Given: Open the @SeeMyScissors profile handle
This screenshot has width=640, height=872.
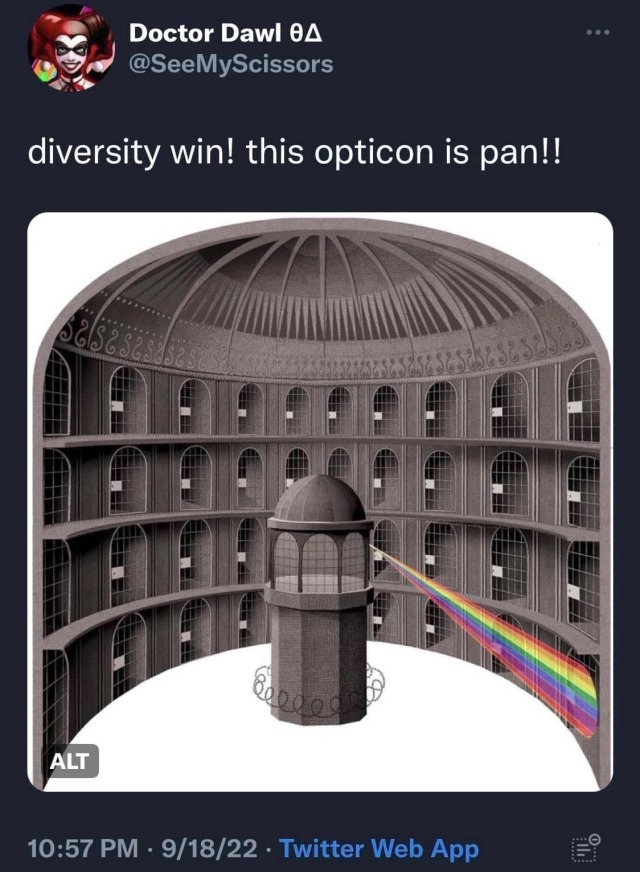Looking at the screenshot, I should 232,62.
